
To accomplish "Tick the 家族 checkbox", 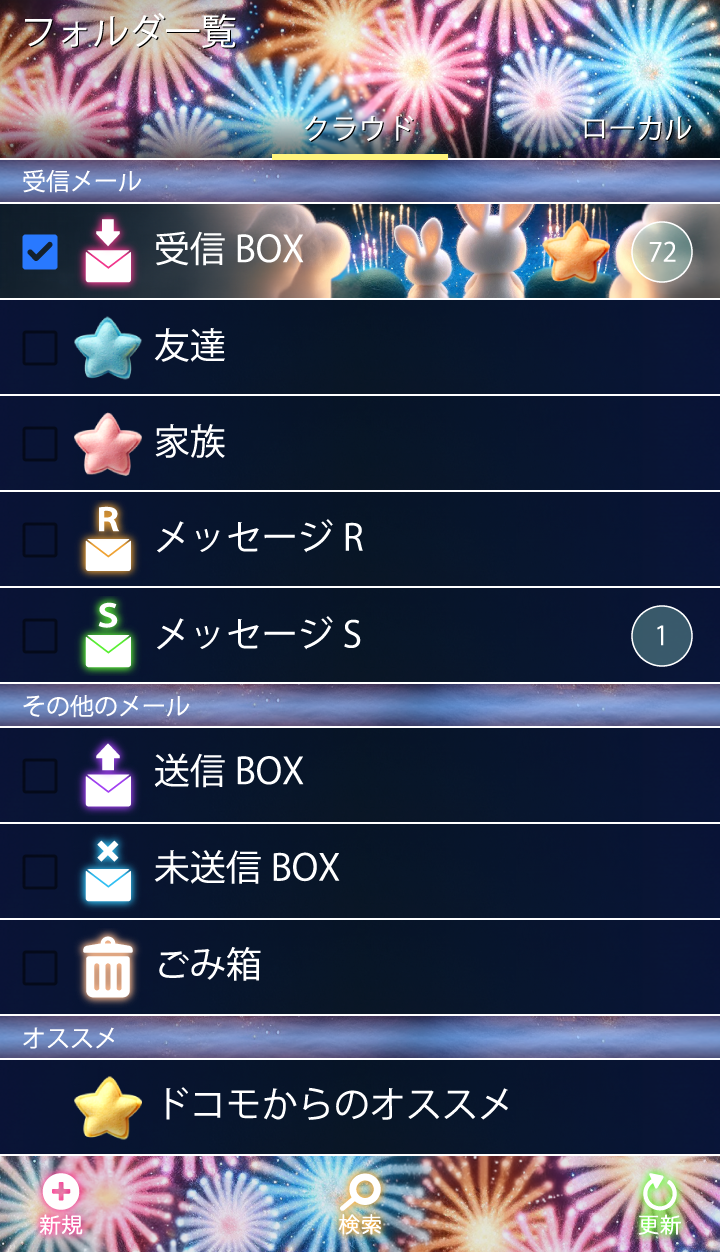I will (40, 444).
